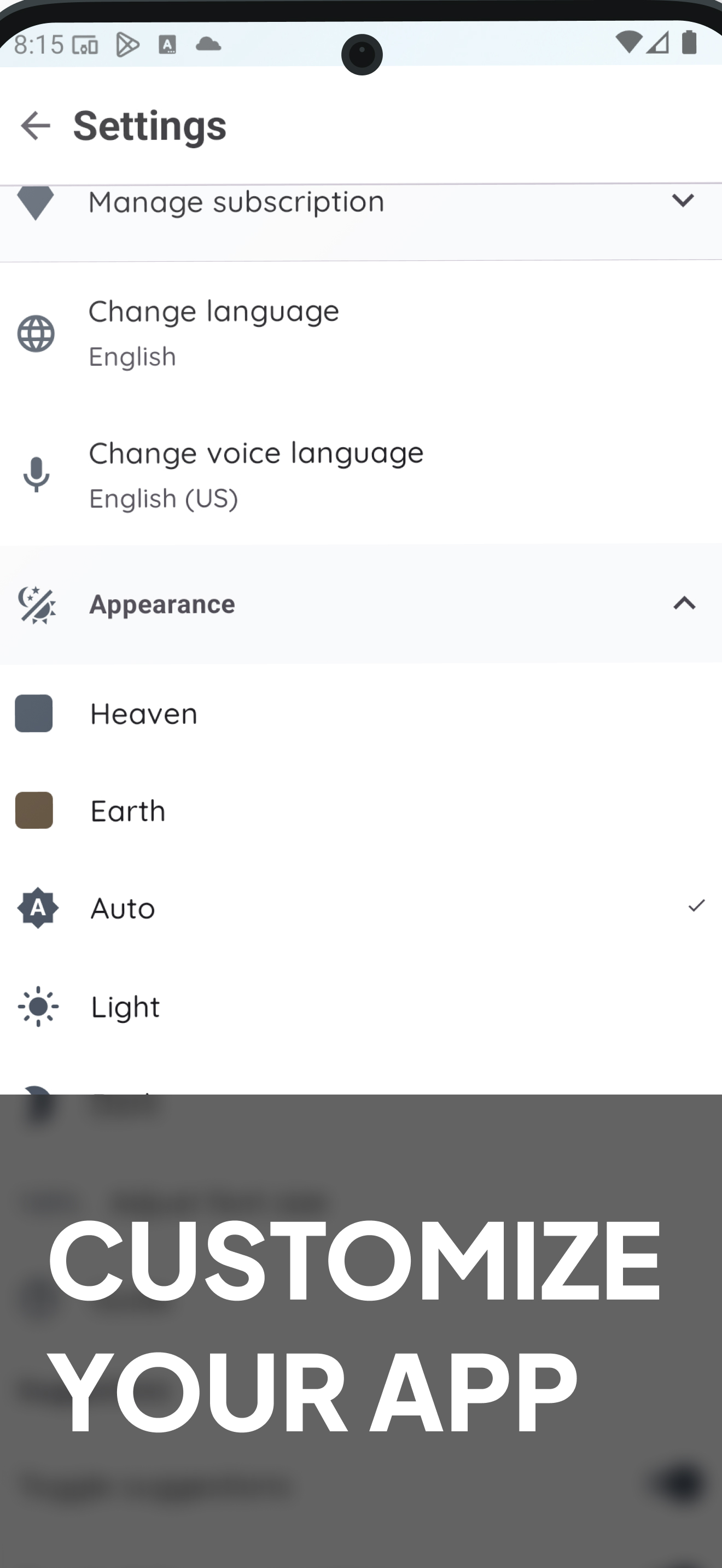Tap the checkmark beside Auto
722x1568 pixels.
coord(695,906)
